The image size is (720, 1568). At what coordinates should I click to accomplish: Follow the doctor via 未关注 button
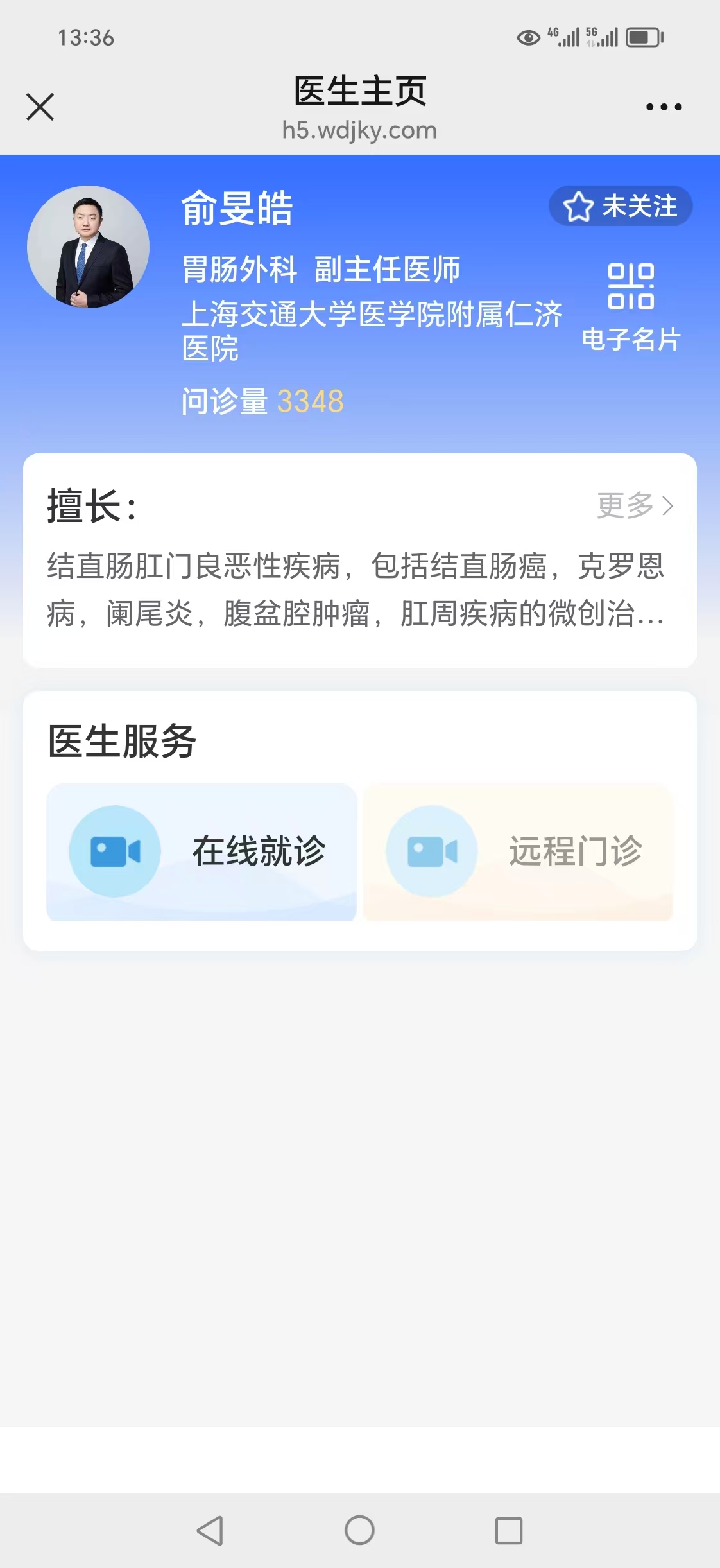[x=620, y=206]
